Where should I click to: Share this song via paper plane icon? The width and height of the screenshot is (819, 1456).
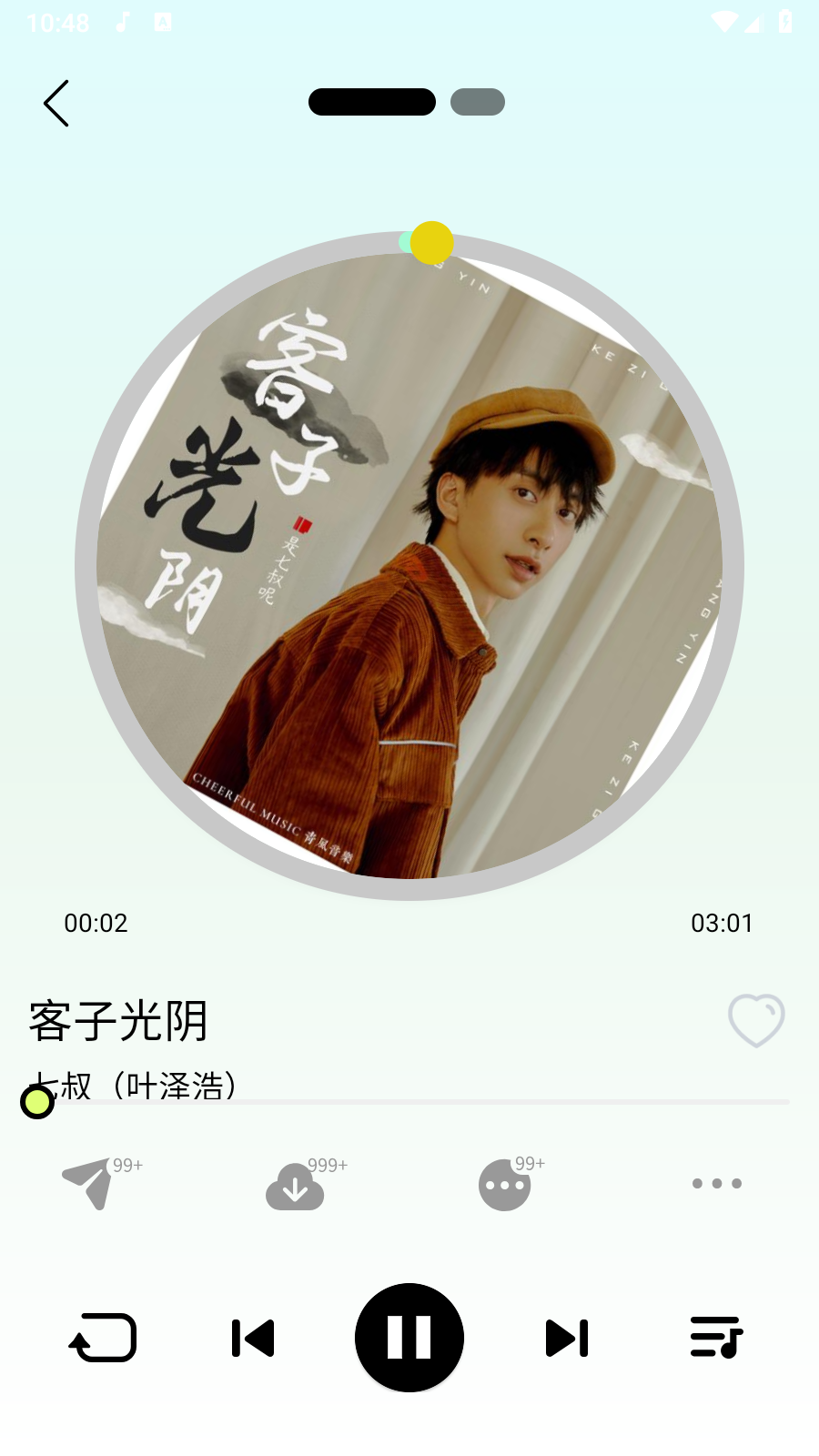(88, 1183)
